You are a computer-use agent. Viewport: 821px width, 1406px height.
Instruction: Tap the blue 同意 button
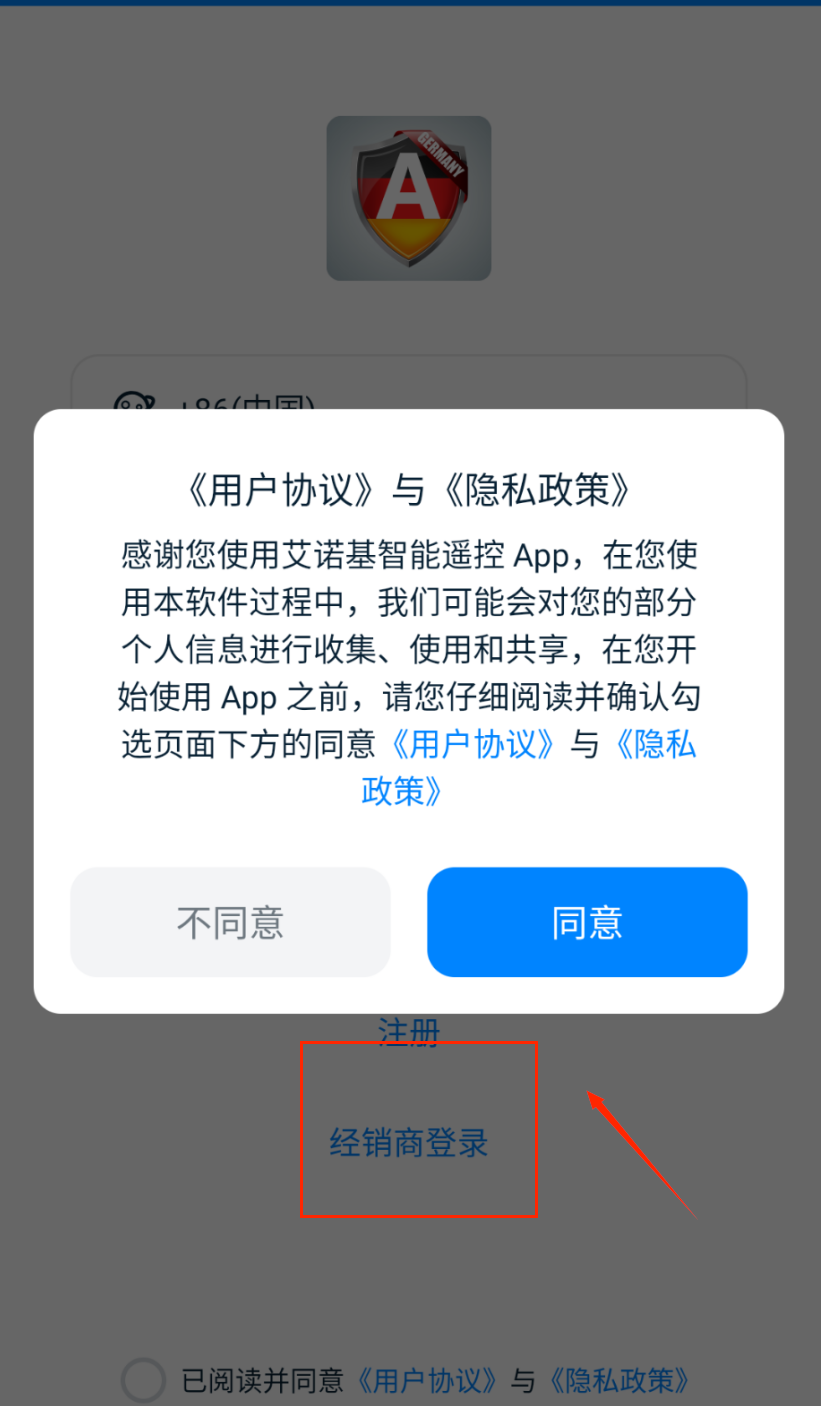(x=587, y=922)
